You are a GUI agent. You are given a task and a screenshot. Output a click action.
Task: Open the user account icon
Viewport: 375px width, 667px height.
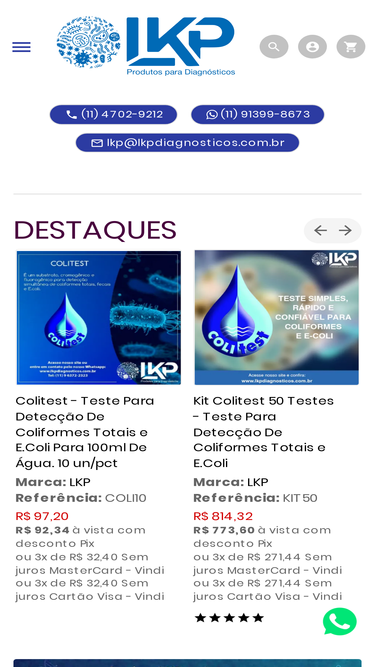click(312, 47)
